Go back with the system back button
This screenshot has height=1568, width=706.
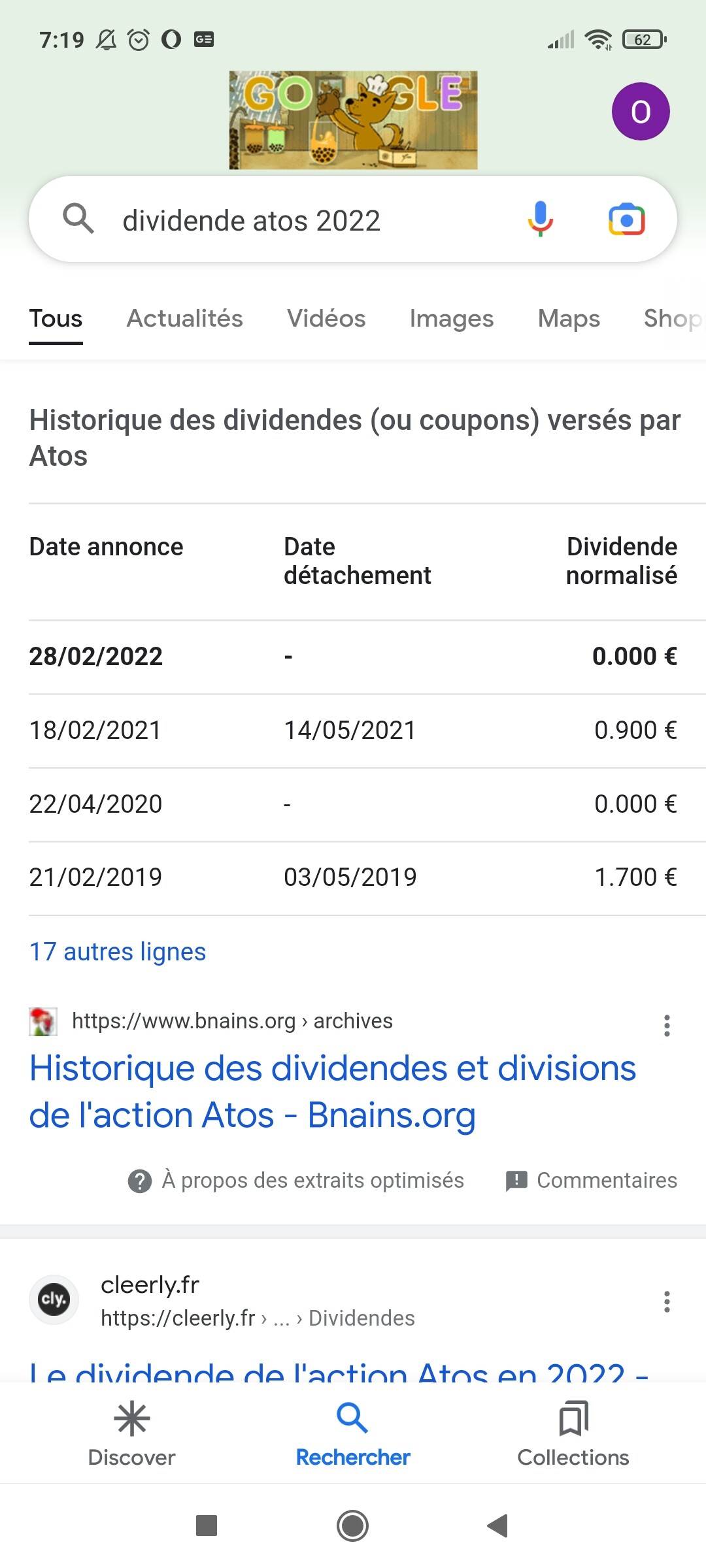point(498,1526)
